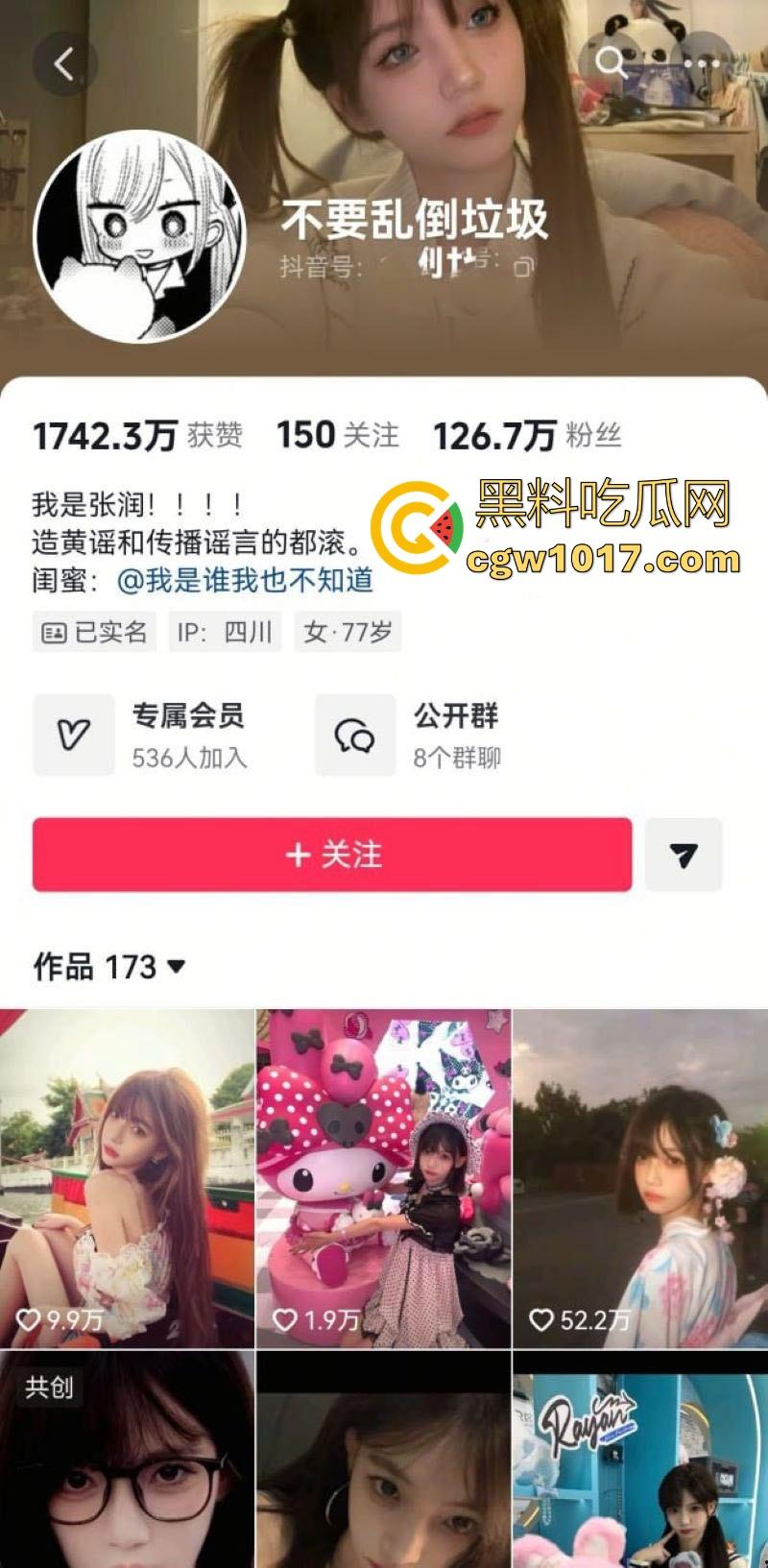View the 126.7万 粉丝 followers list
Image resolution: width=768 pixels, height=1568 pixels.
point(527,436)
